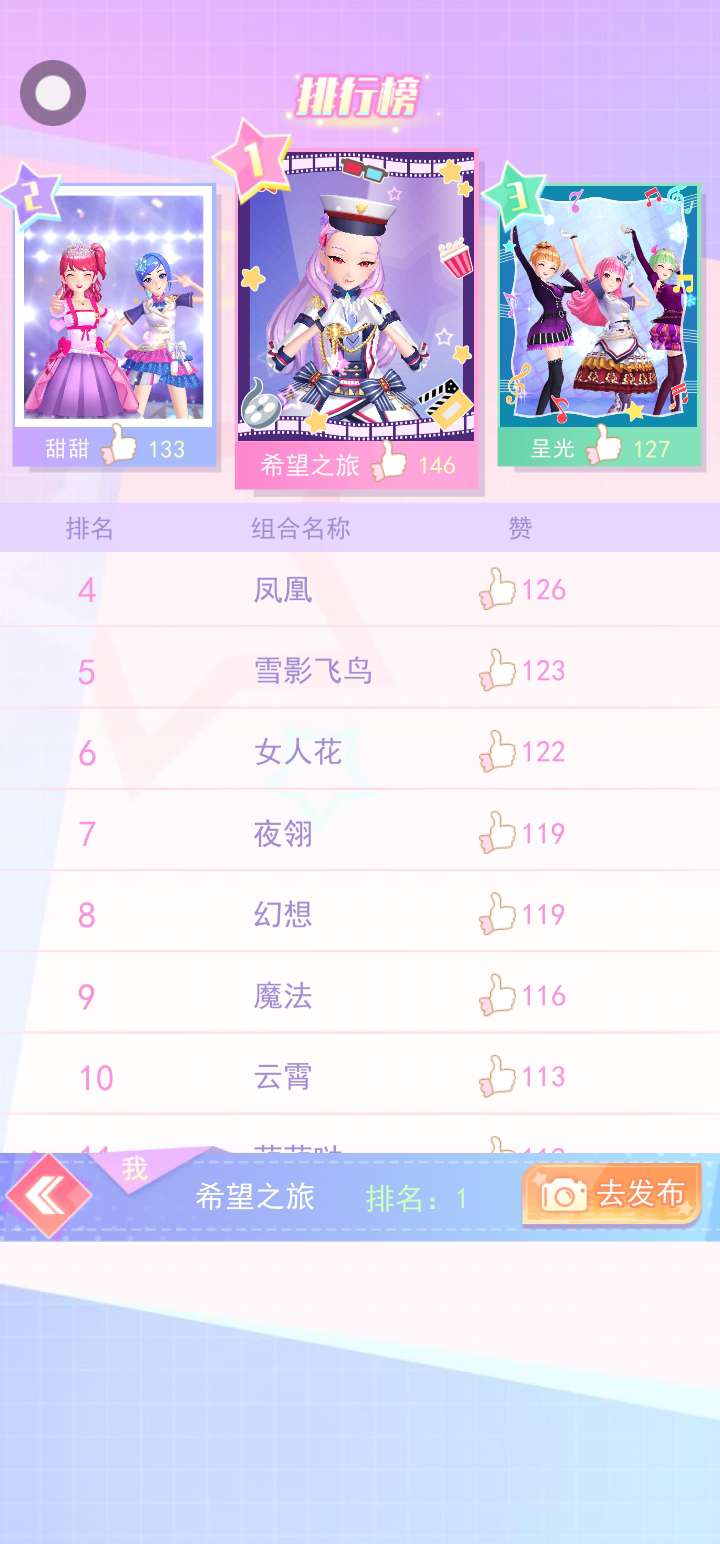Give a thumbs-up to 凤凰
This screenshot has width=720, height=1544.
[497, 589]
